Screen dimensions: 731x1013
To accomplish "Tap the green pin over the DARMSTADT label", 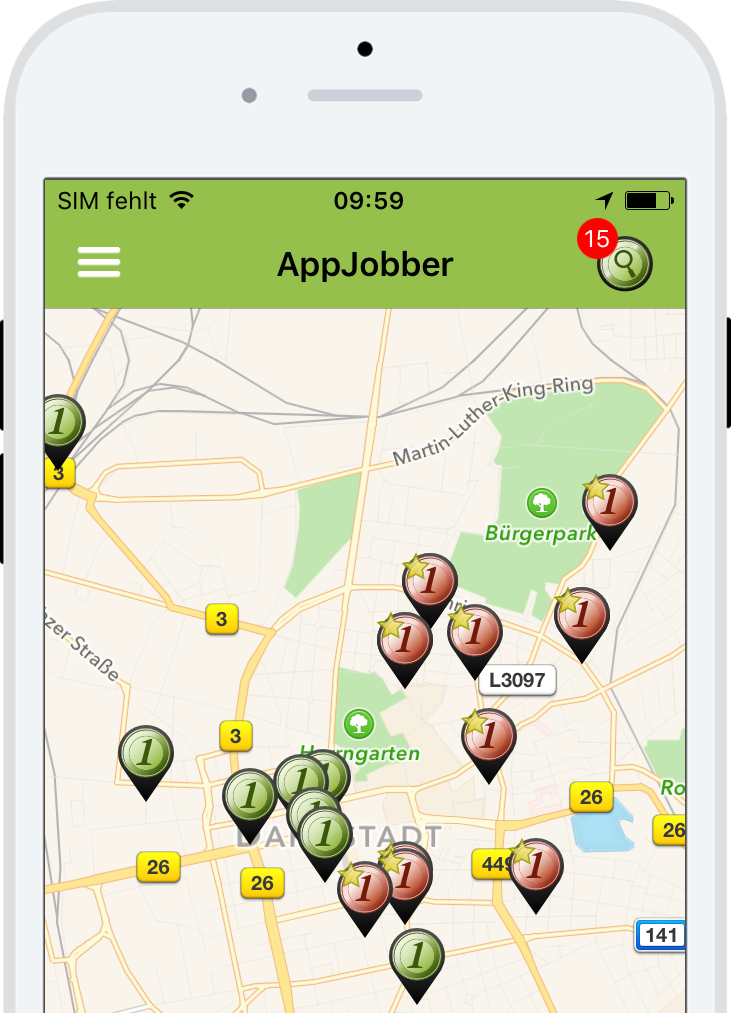I will tap(326, 835).
